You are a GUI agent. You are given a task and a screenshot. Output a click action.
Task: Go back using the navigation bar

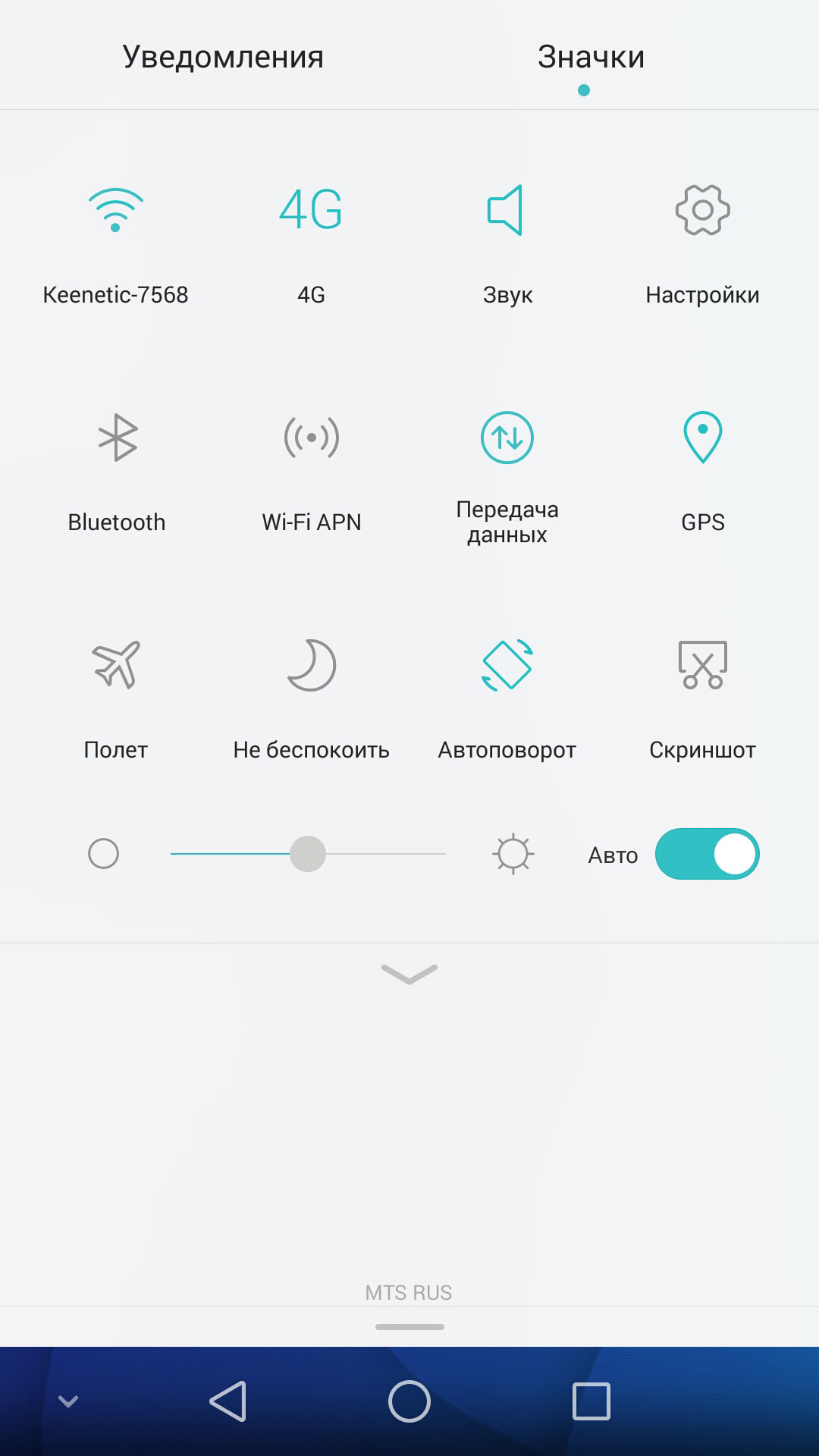[227, 1401]
